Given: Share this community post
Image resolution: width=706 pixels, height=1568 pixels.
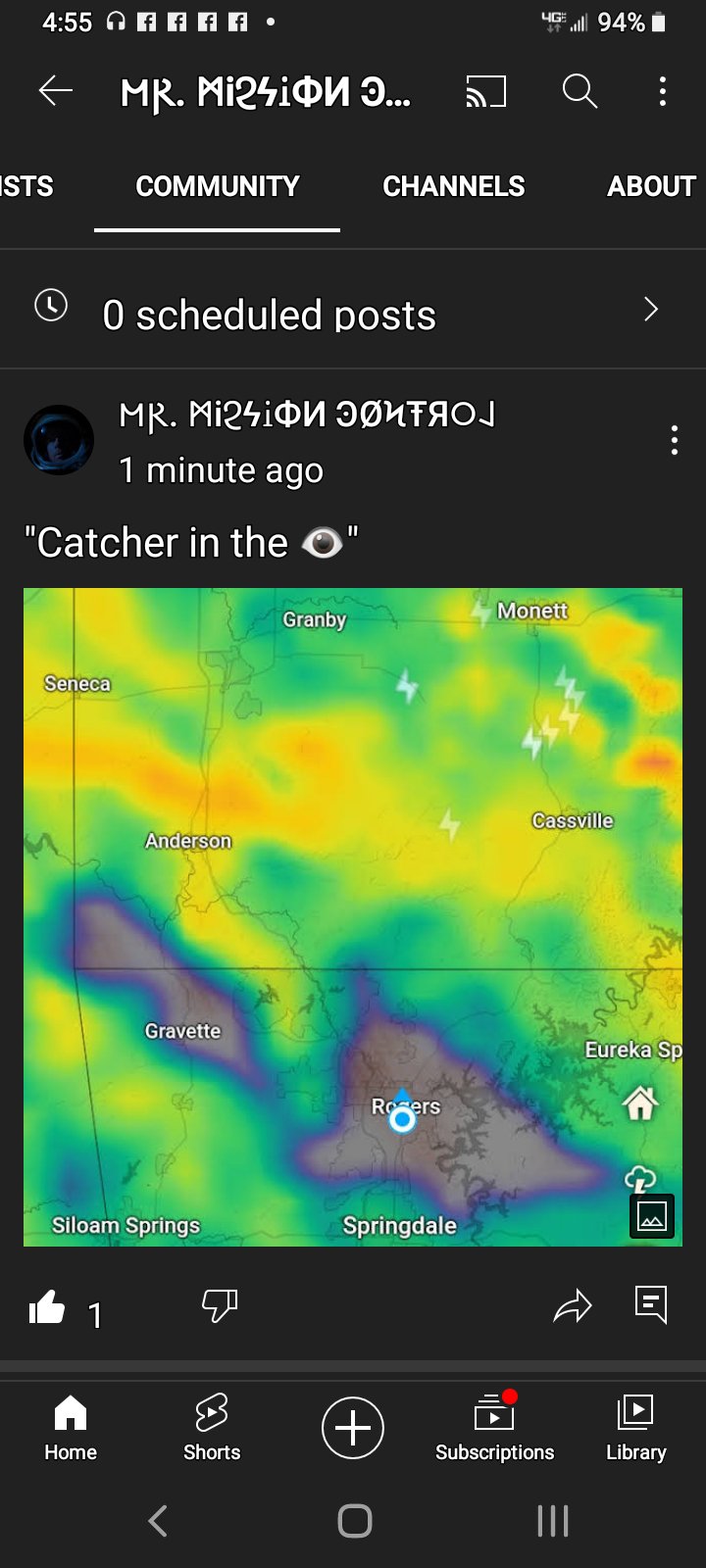Looking at the screenshot, I should tap(573, 1305).
